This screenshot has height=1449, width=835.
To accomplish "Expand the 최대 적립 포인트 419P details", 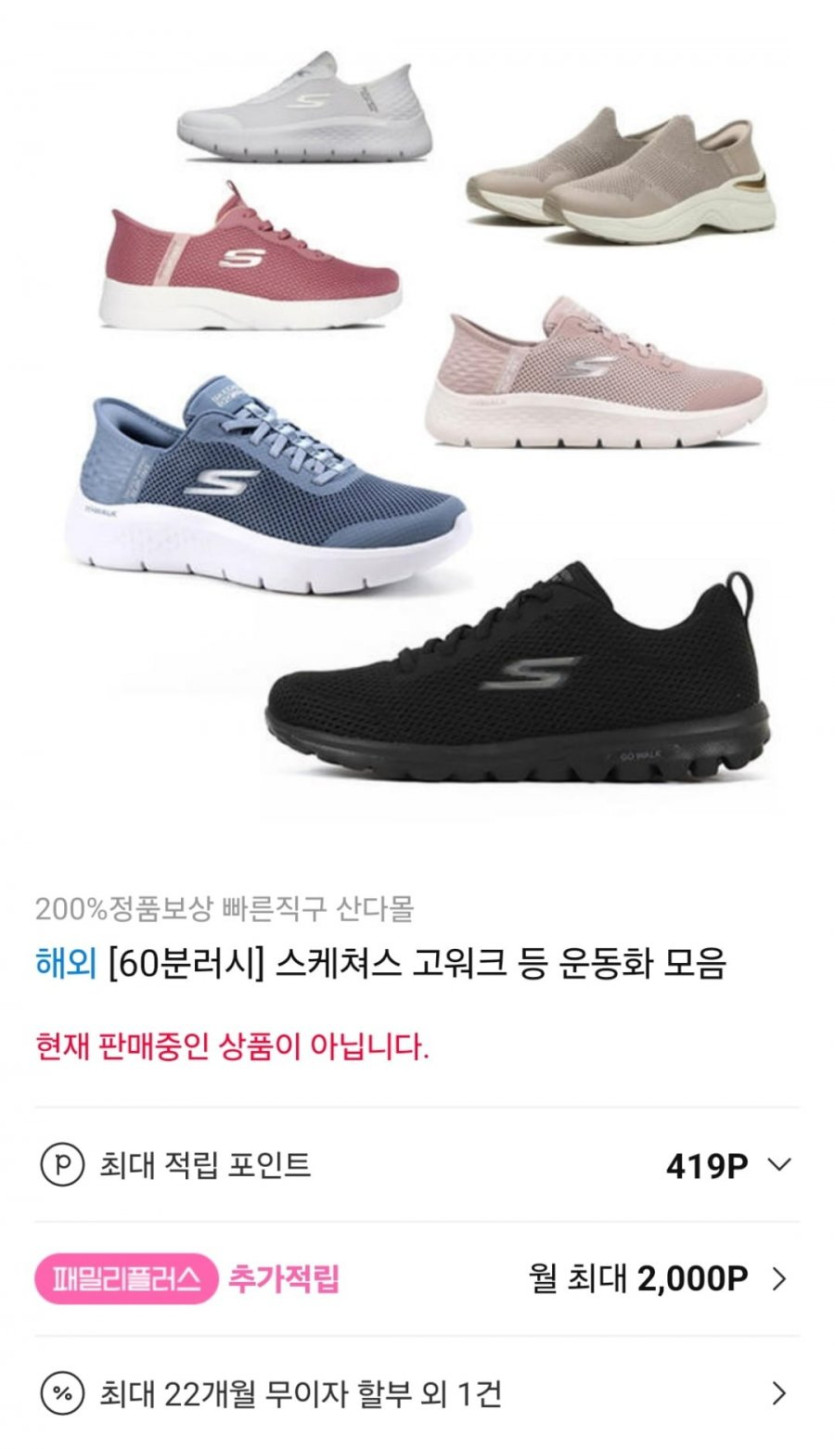I will coord(417,1165).
